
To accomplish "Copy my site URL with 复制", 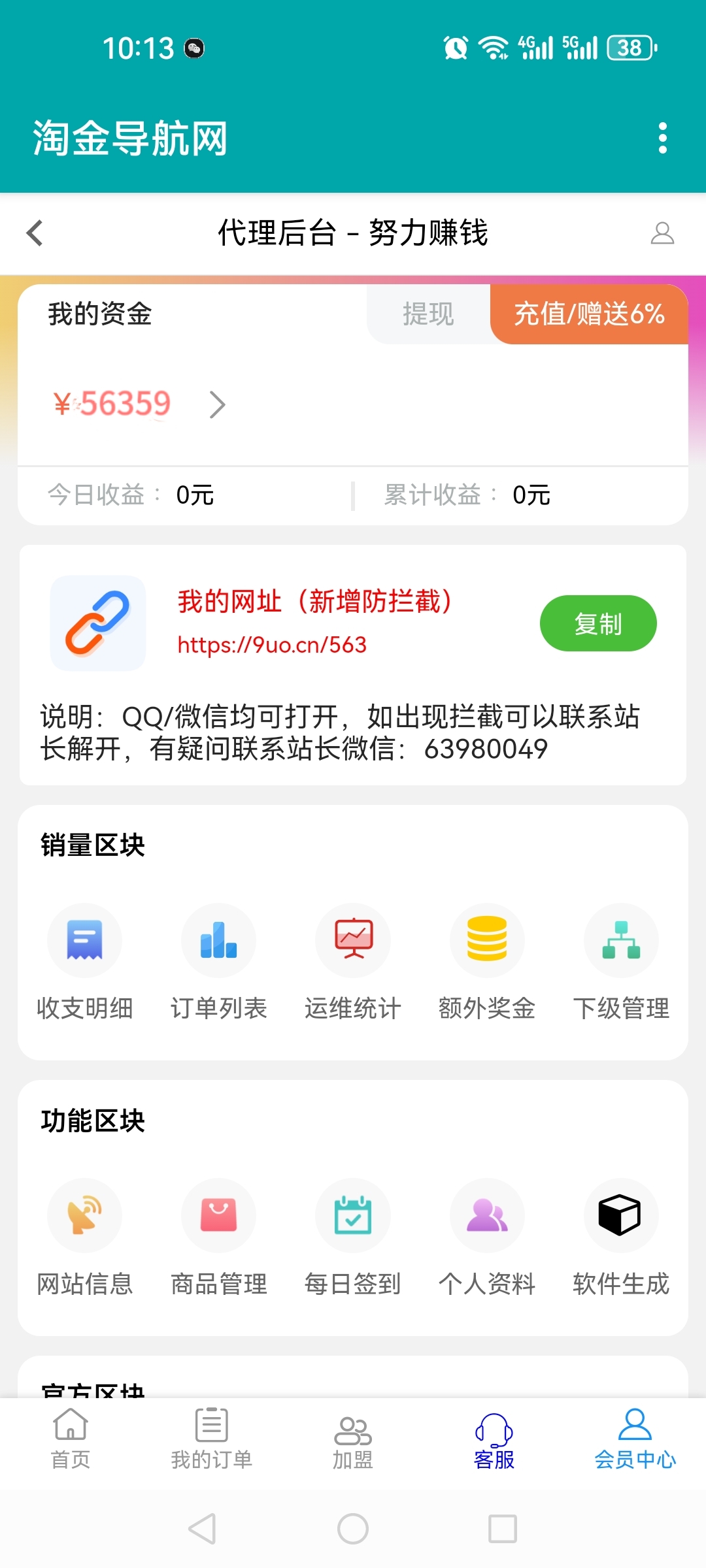I will [598, 623].
